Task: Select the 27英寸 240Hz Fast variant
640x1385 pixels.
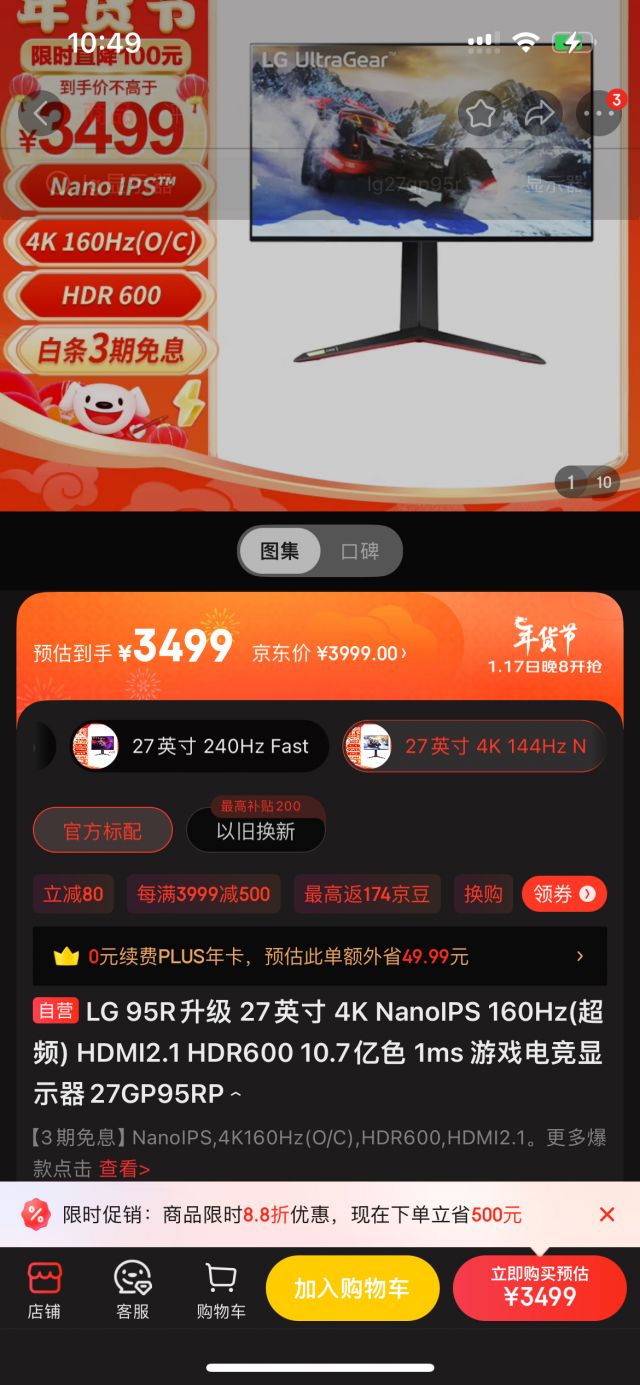Action: coord(200,746)
